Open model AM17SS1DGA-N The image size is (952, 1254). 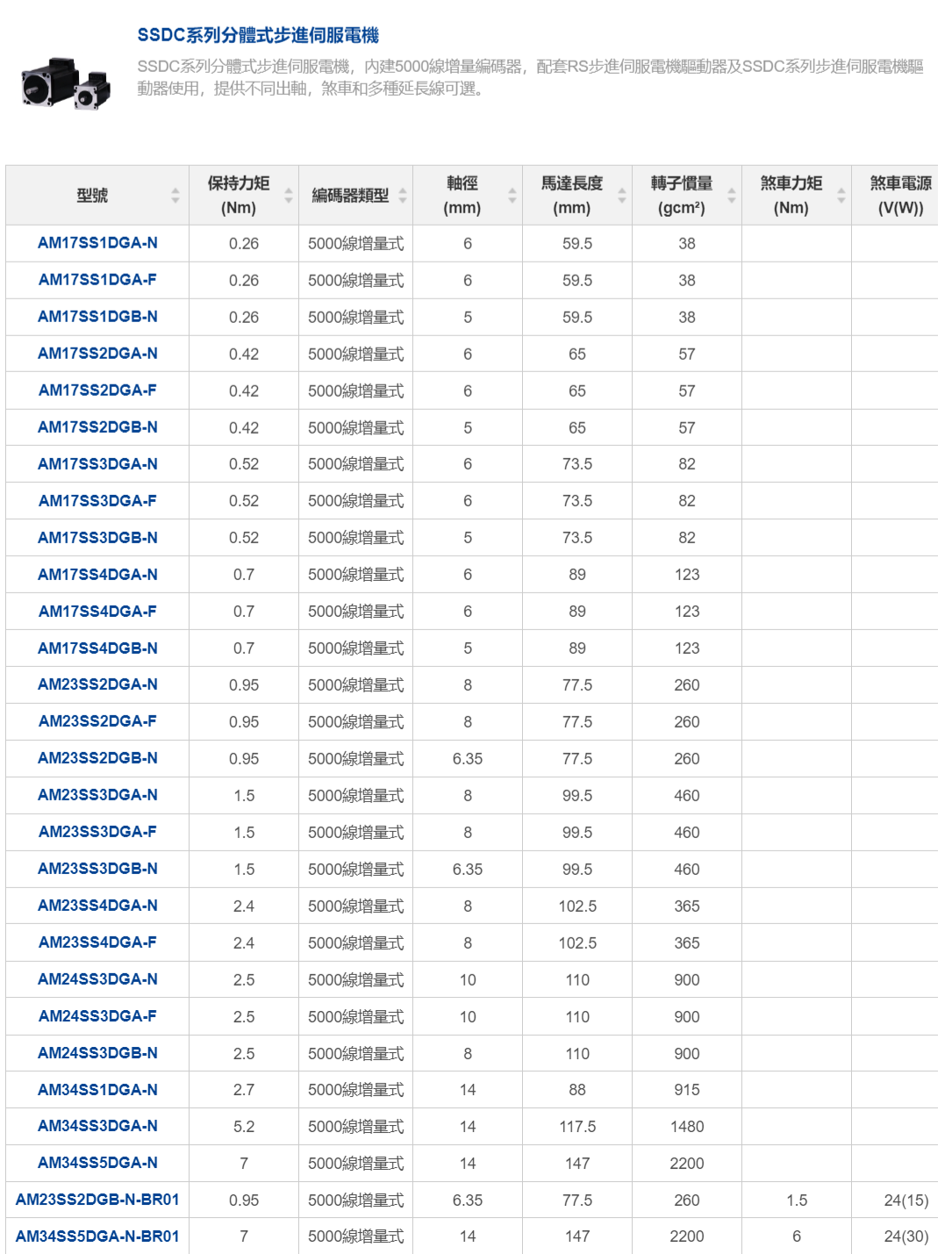pyautogui.click(x=97, y=243)
